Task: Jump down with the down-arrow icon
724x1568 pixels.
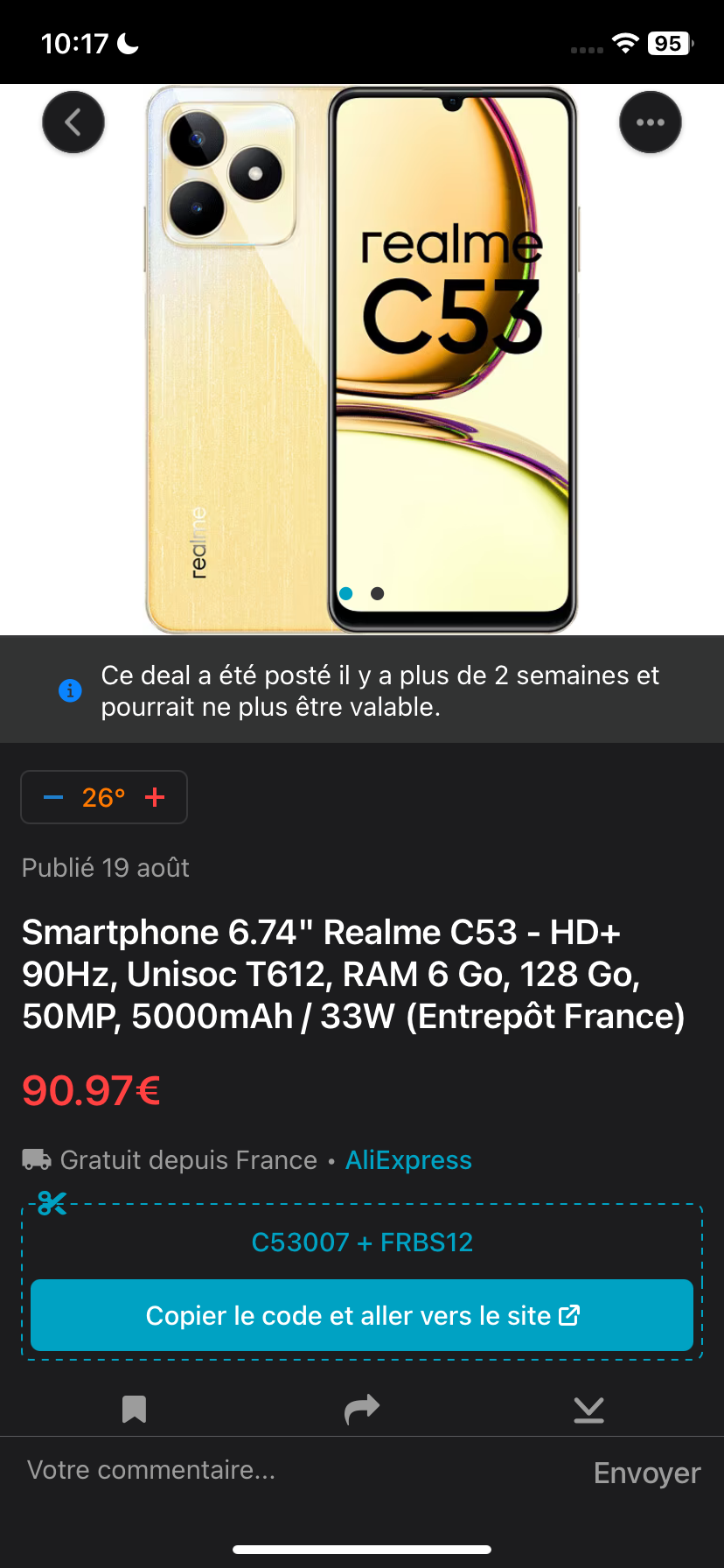Action: click(x=589, y=1410)
